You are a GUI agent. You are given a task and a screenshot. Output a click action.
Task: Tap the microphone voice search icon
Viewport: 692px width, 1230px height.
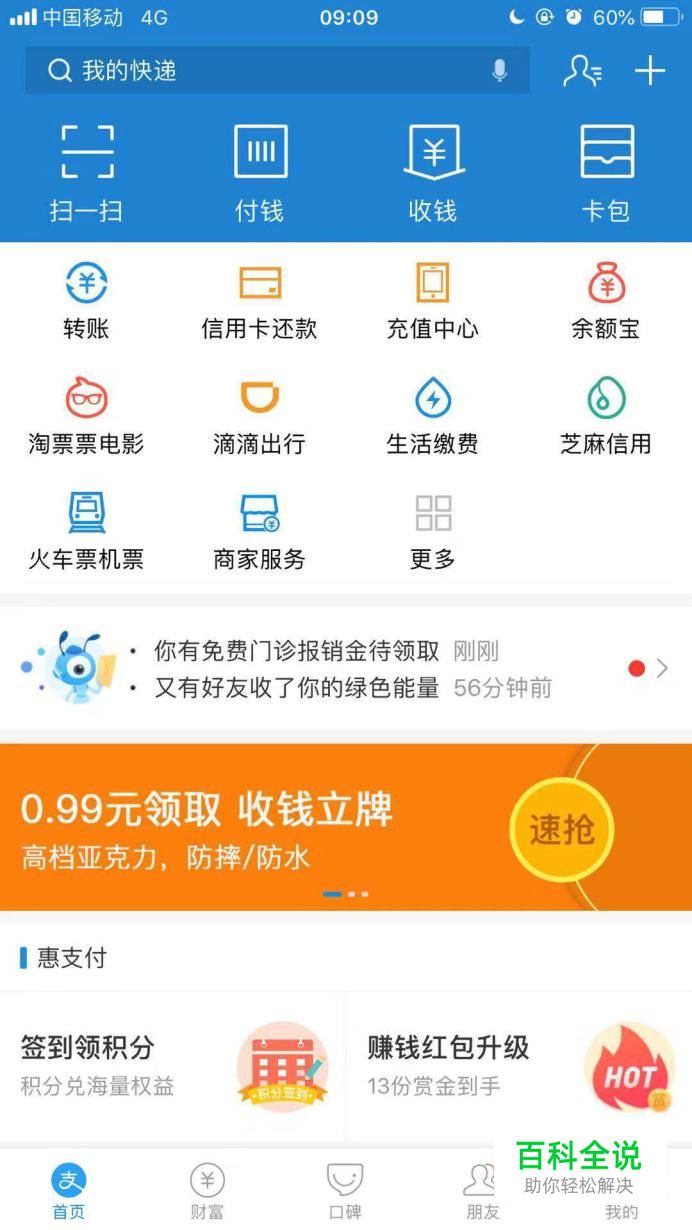pos(499,70)
